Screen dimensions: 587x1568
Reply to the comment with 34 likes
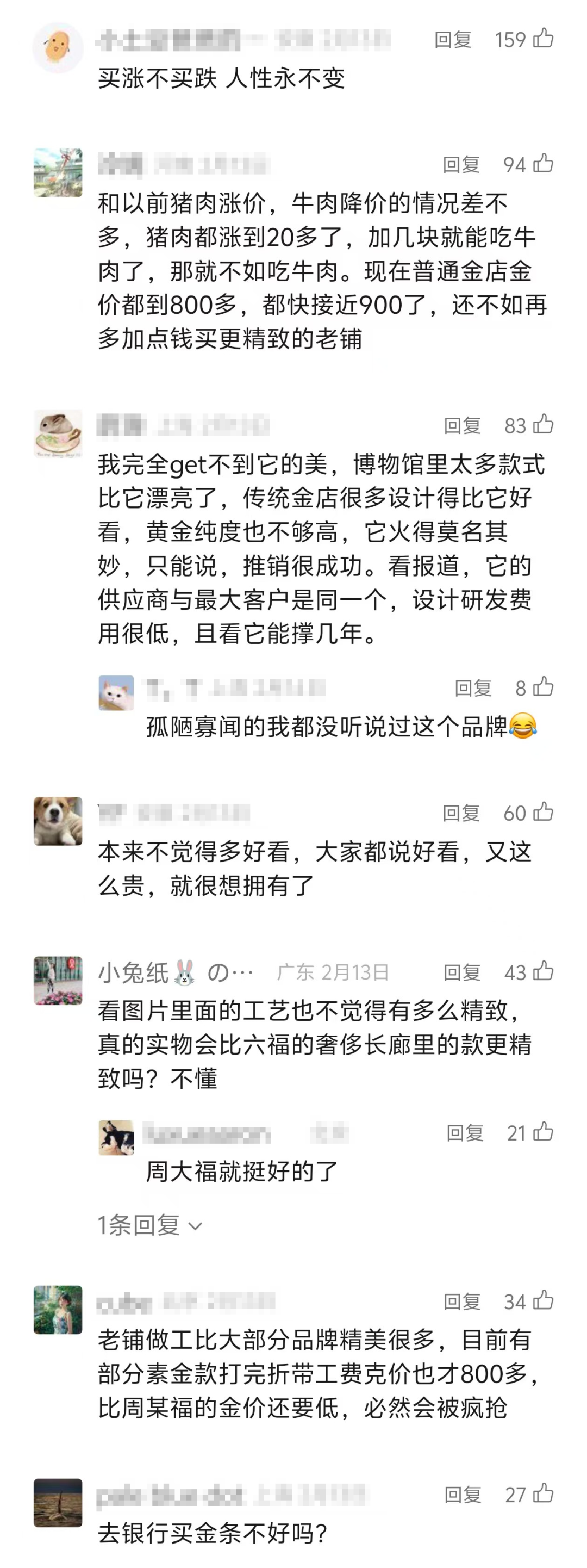coord(463,1301)
